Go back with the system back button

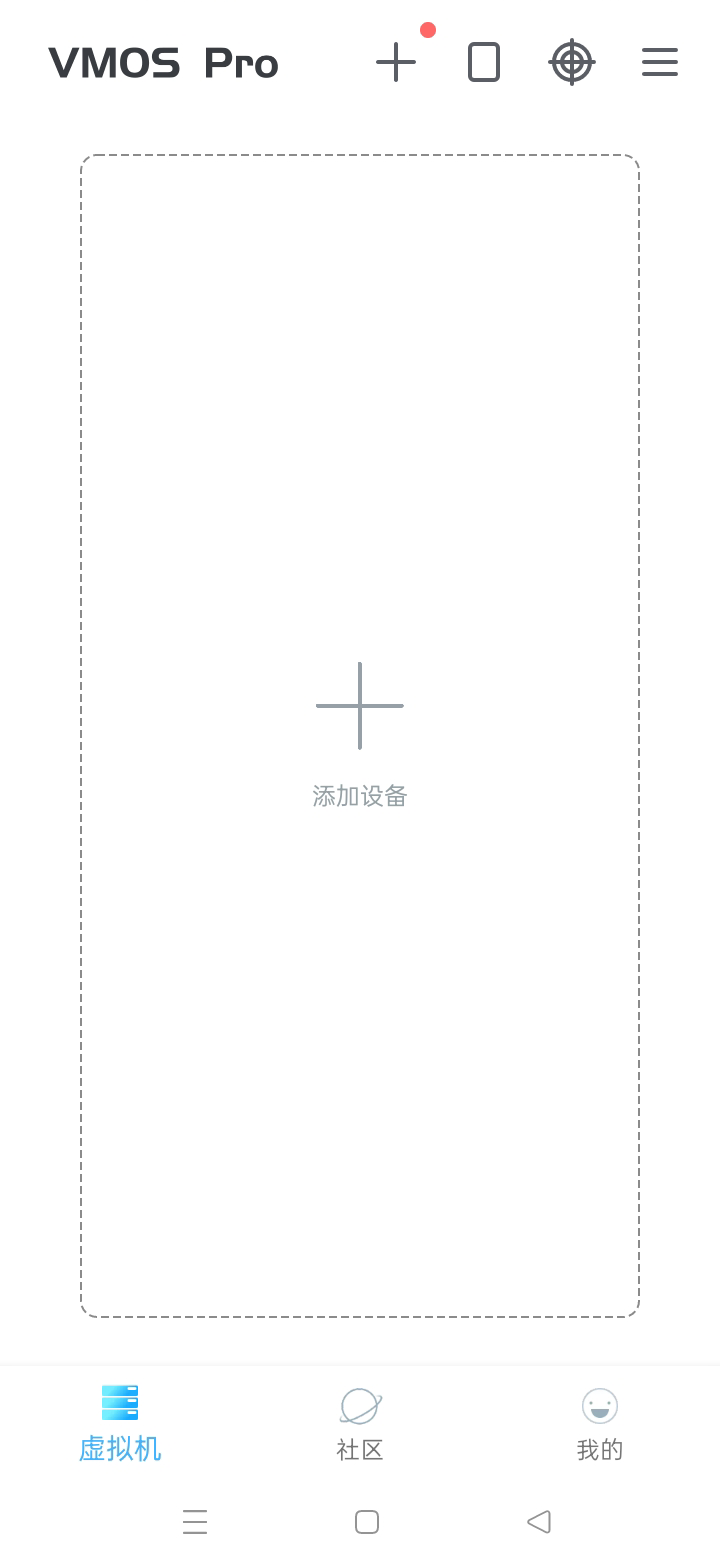(x=539, y=1521)
